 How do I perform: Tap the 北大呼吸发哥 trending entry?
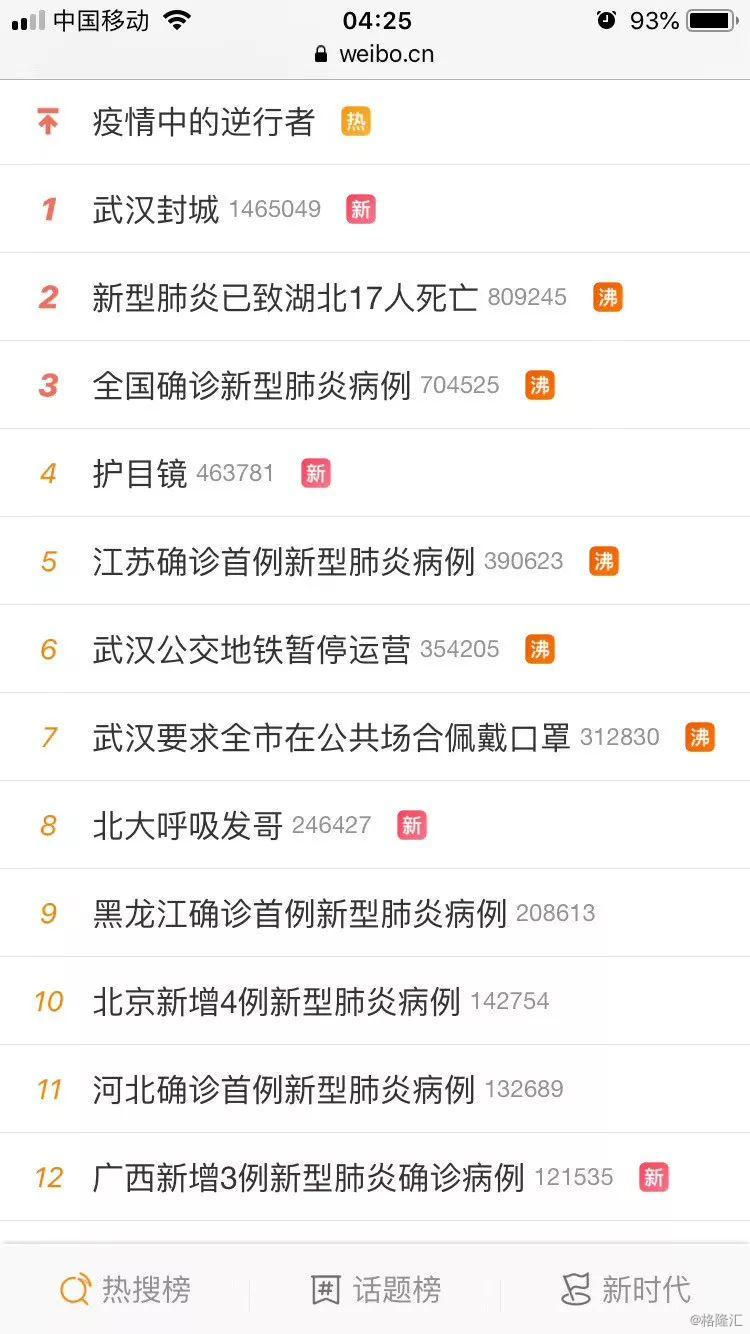coord(188,825)
